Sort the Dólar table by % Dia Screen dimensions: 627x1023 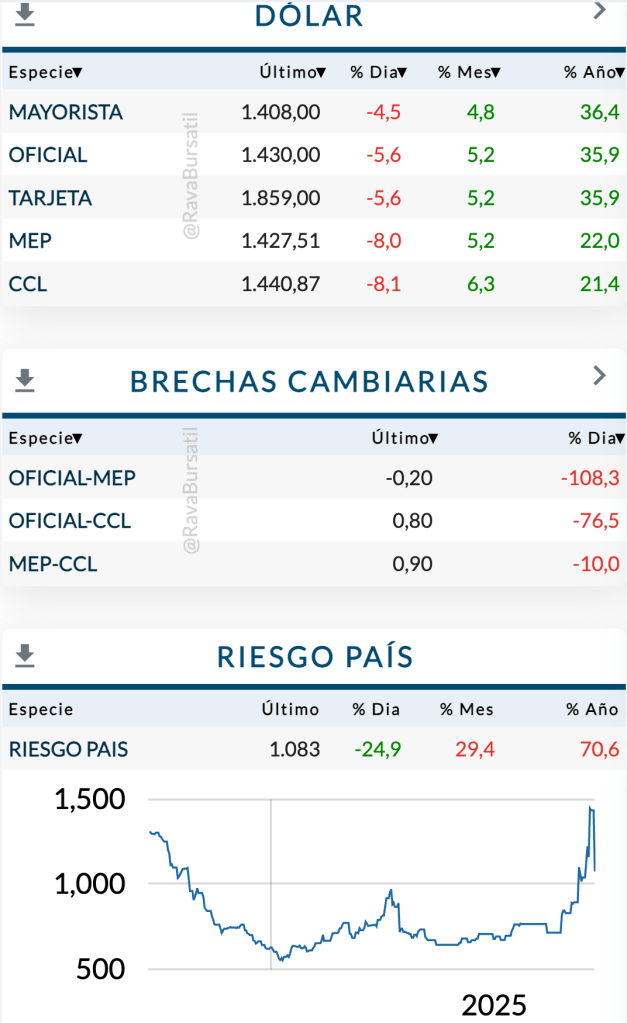[x=378, y=72]
